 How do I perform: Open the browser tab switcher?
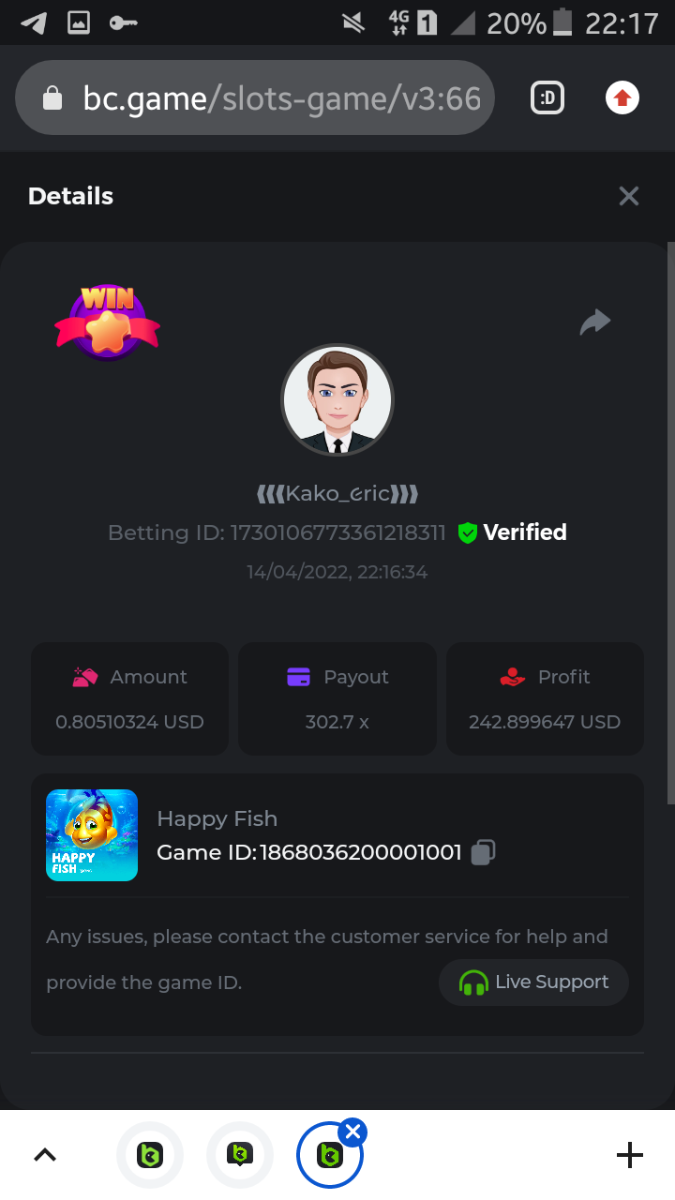pos(547,98)
